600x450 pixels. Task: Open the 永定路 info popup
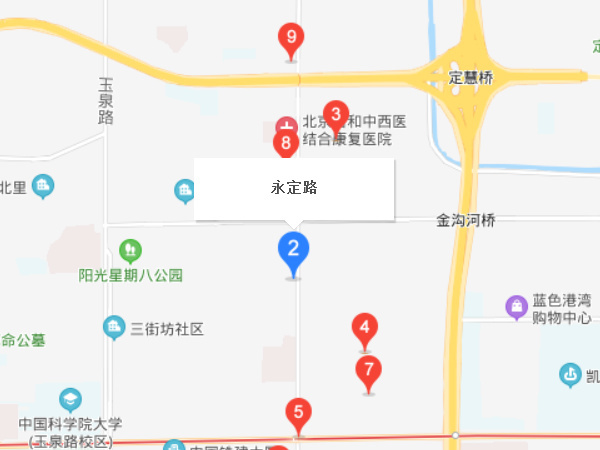click(294, 188)
